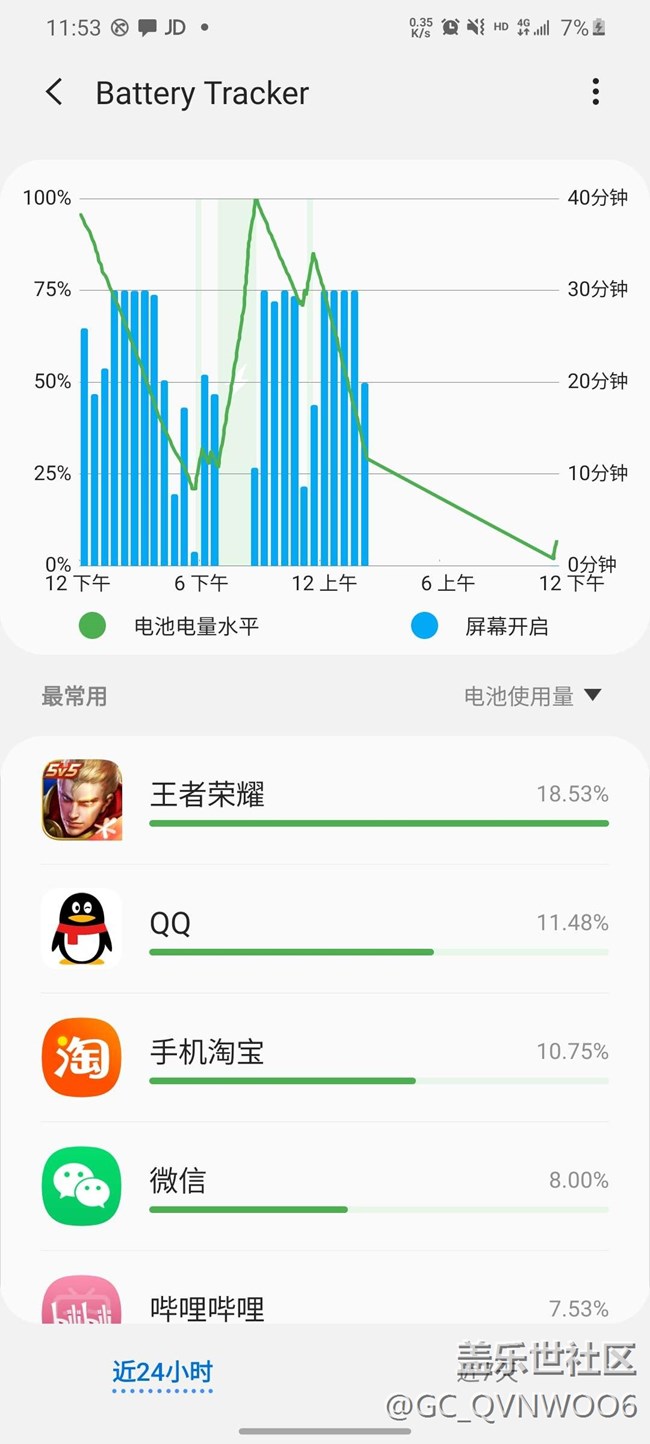Go back from Battery Tracker
Image resolution: width=650 pixels, height=1444 pixels.
point(54,93)
